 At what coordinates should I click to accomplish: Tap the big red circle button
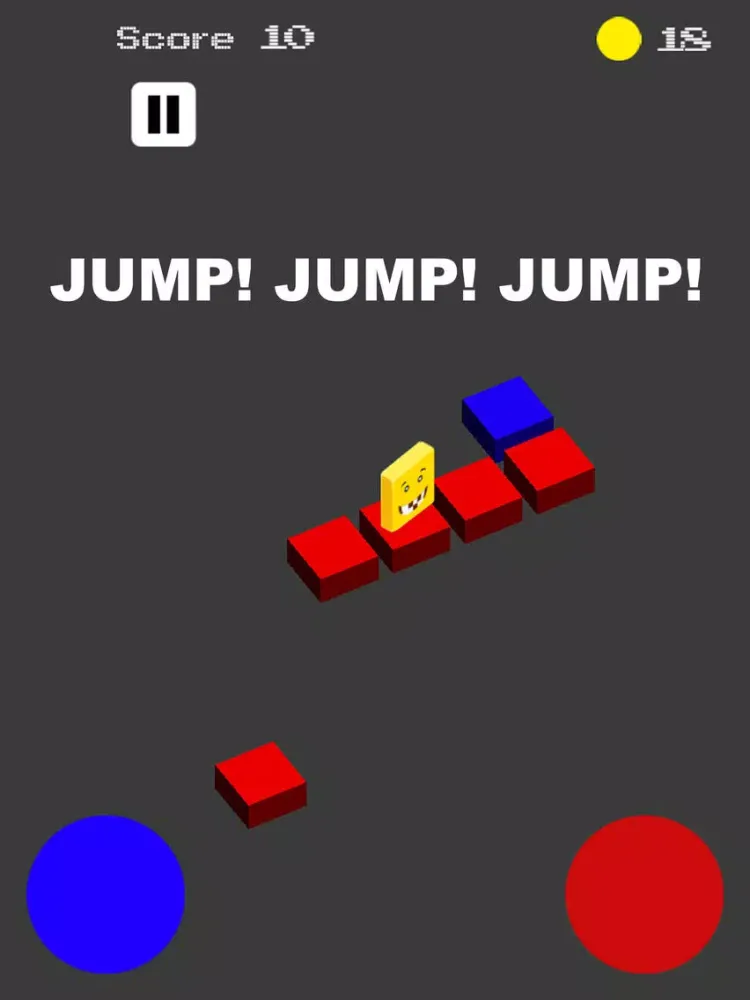click(x=644, y=894)
